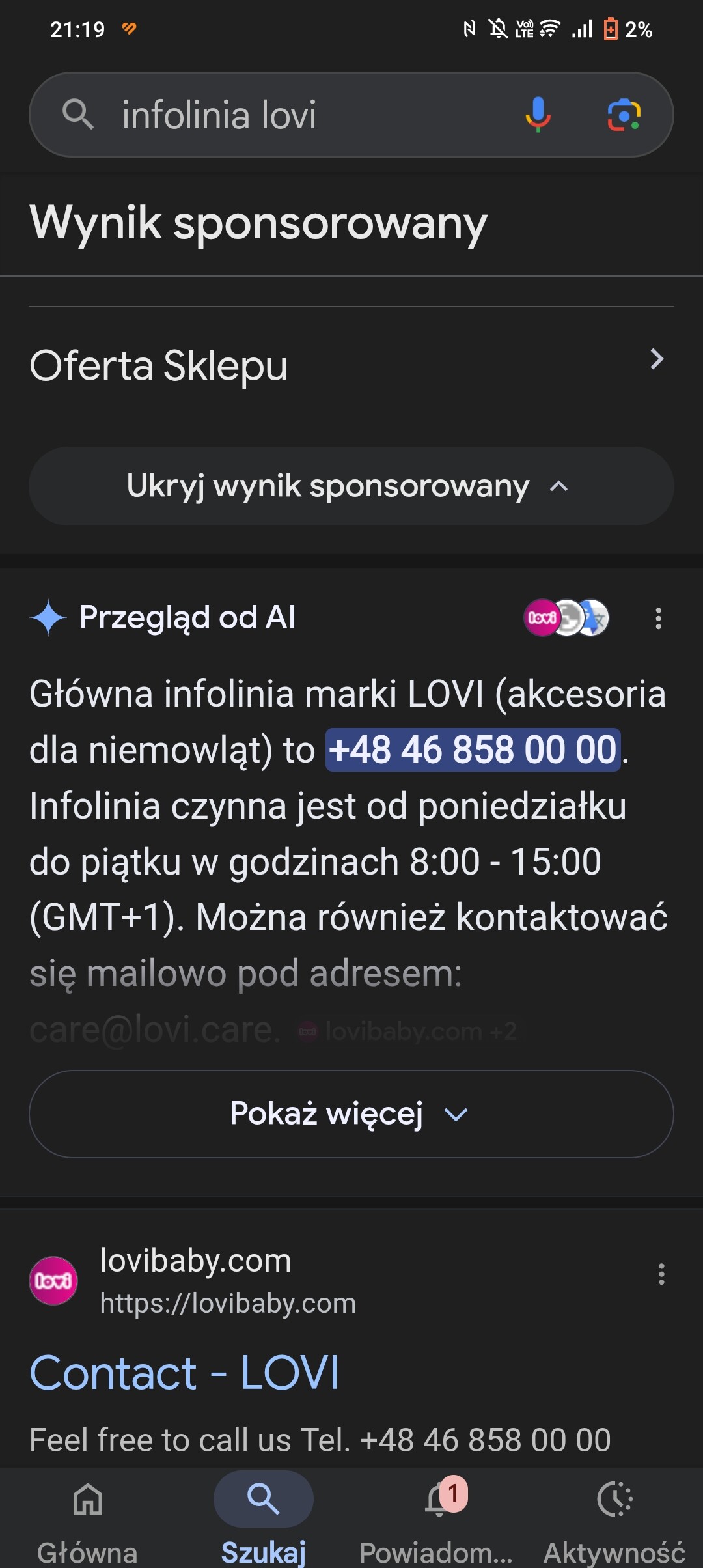Expand AI overview with 'Pokaż więcej'
703x1568 pixels.
tap(351, 1114)
